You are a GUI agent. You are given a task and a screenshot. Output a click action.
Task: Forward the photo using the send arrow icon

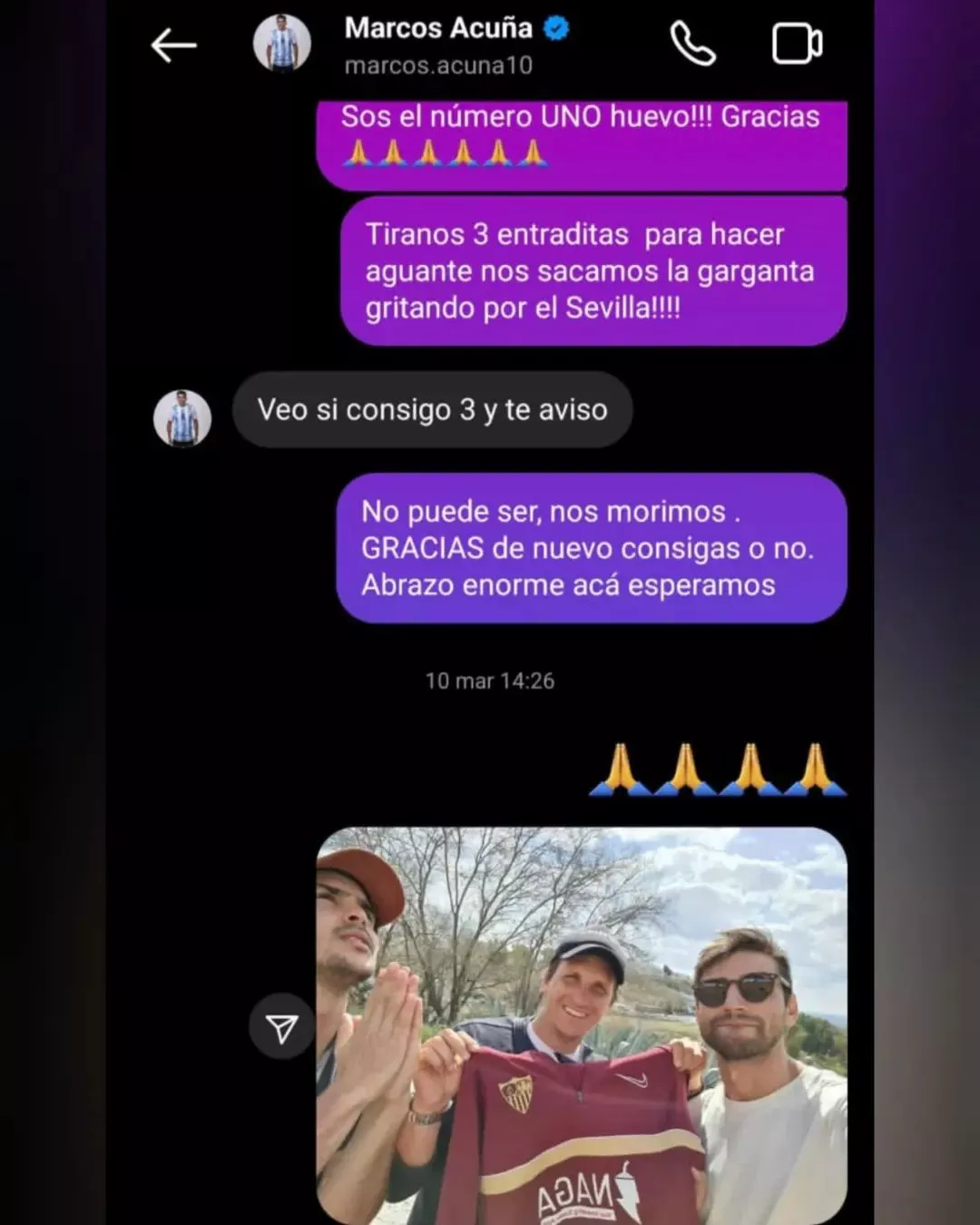coord(281,1027)
